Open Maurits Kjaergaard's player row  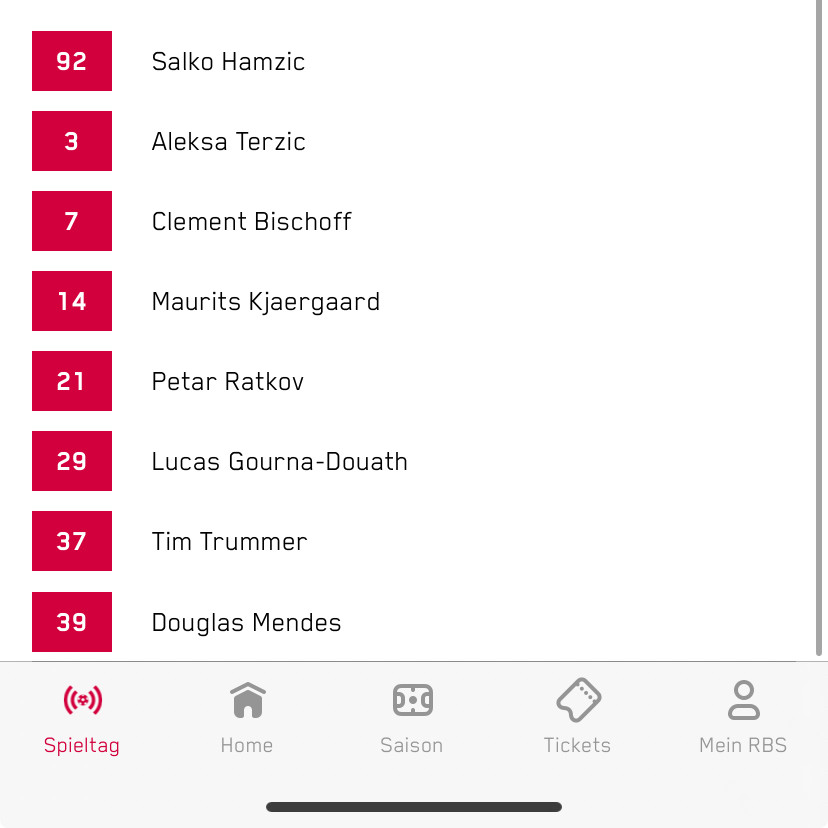(x=265, y=302)
